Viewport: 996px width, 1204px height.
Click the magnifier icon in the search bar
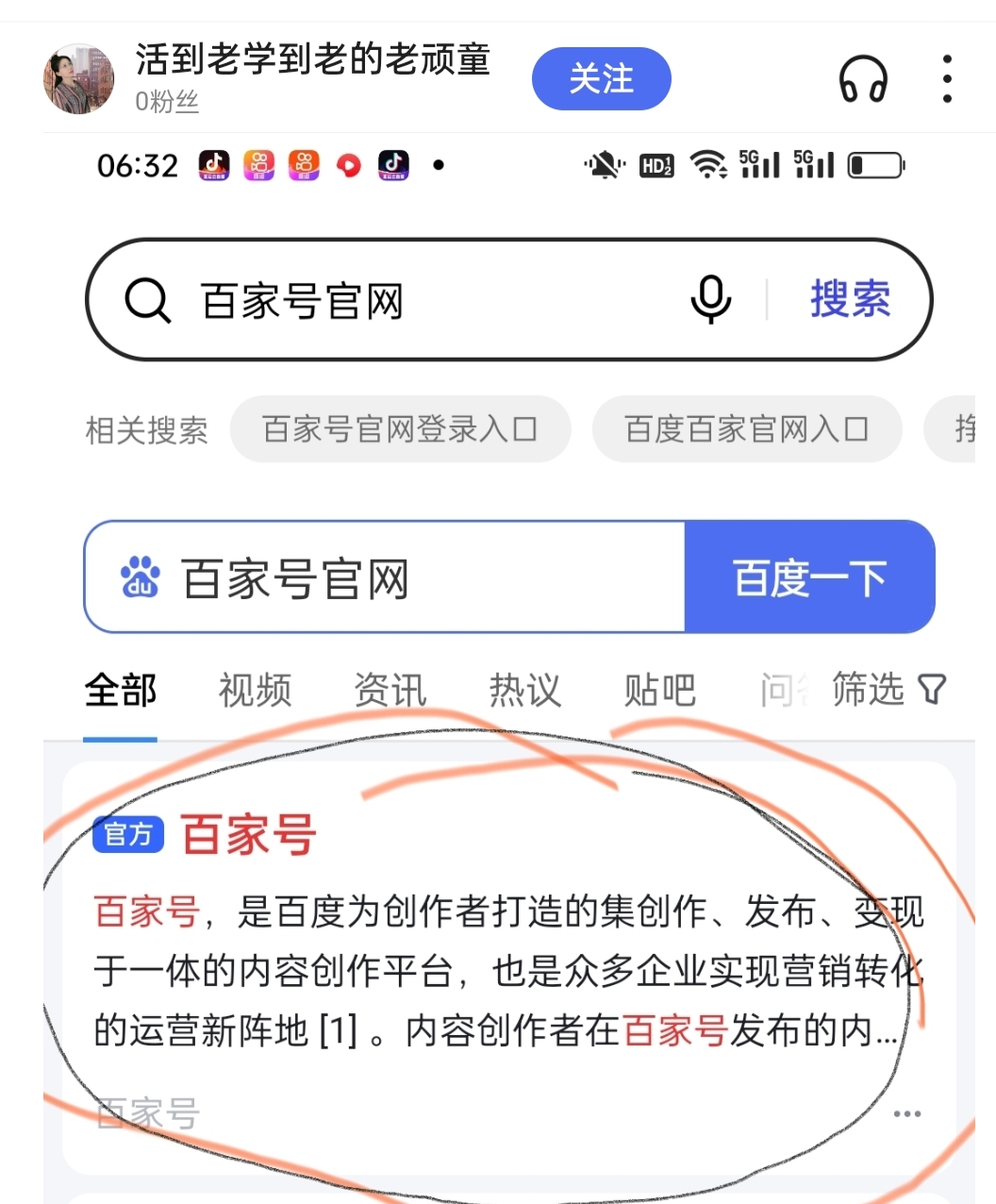click(x=146, y=300)
